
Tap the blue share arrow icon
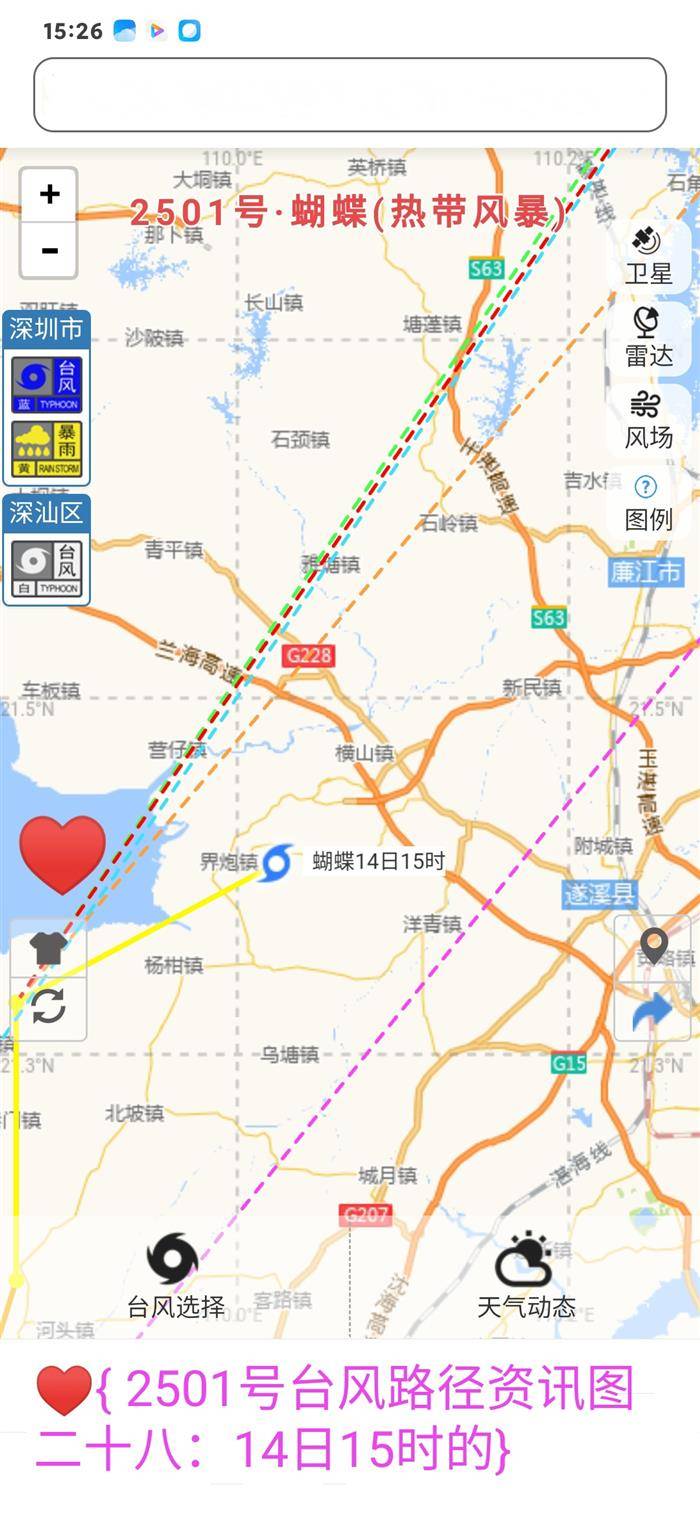pos(653,1011)
